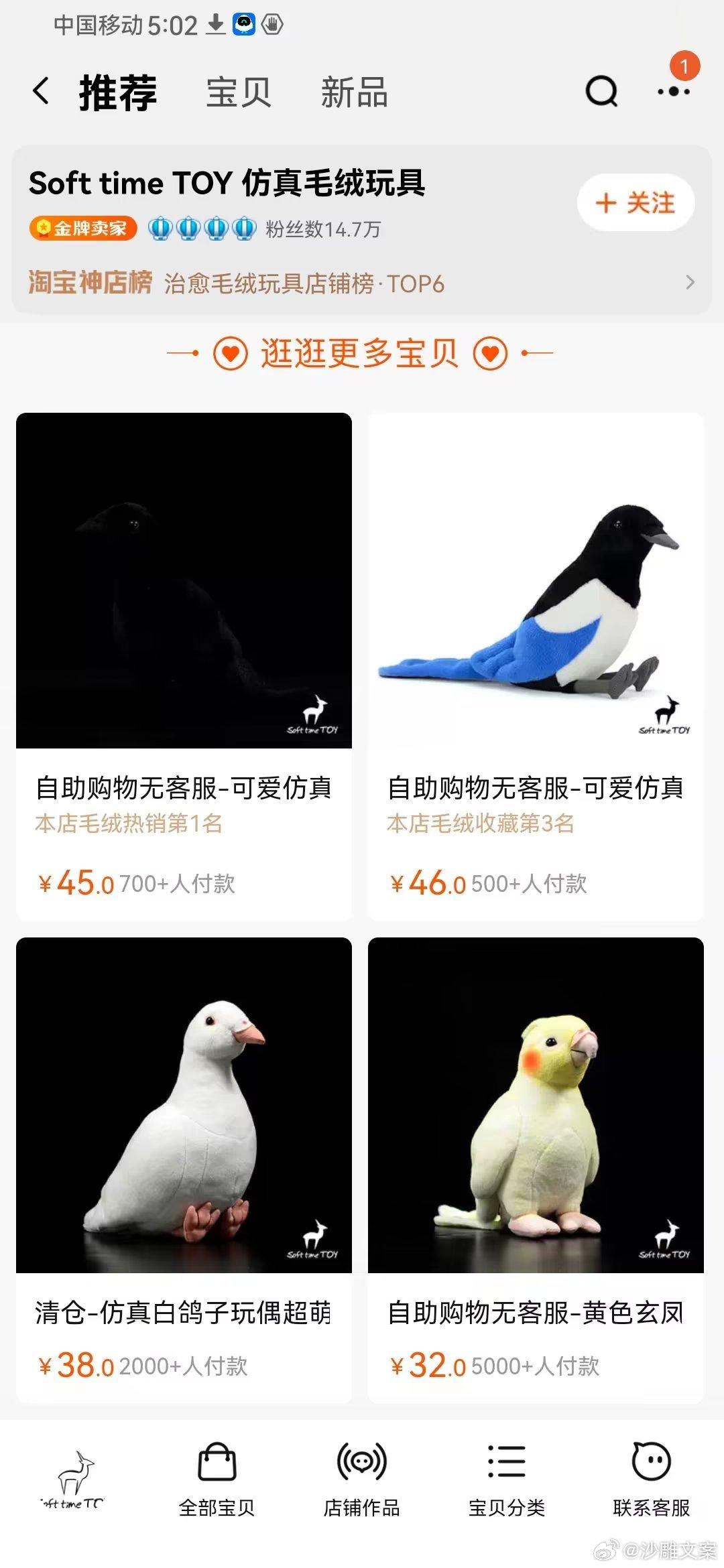Tap the 关注 follow button
The image size is (724, 1568).
pos(636,204)
